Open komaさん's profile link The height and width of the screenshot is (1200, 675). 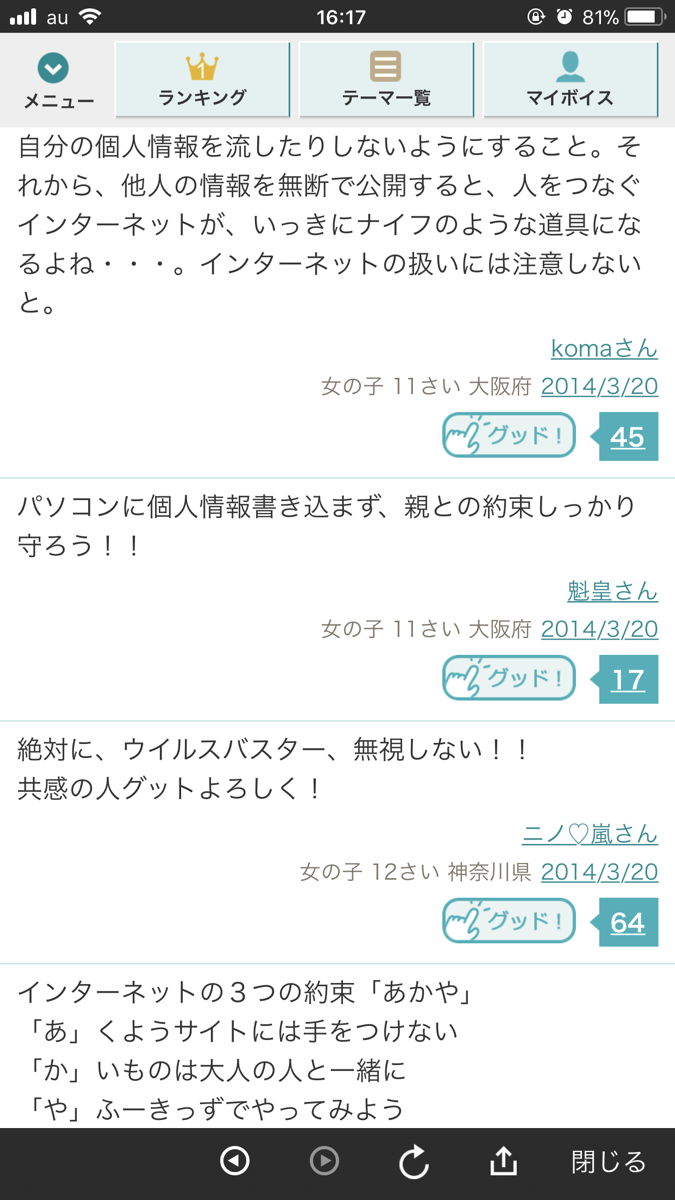point(604,348)
